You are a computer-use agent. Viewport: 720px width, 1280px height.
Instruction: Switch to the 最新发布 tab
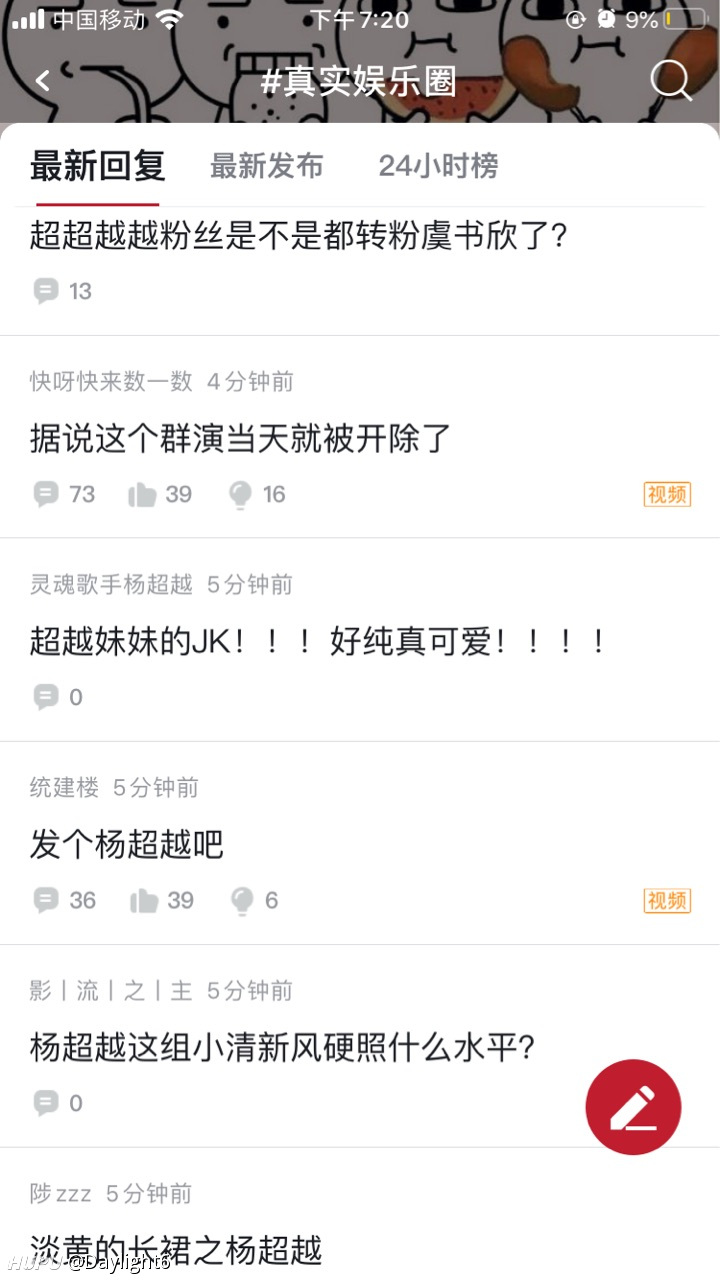tap(266, 166)
